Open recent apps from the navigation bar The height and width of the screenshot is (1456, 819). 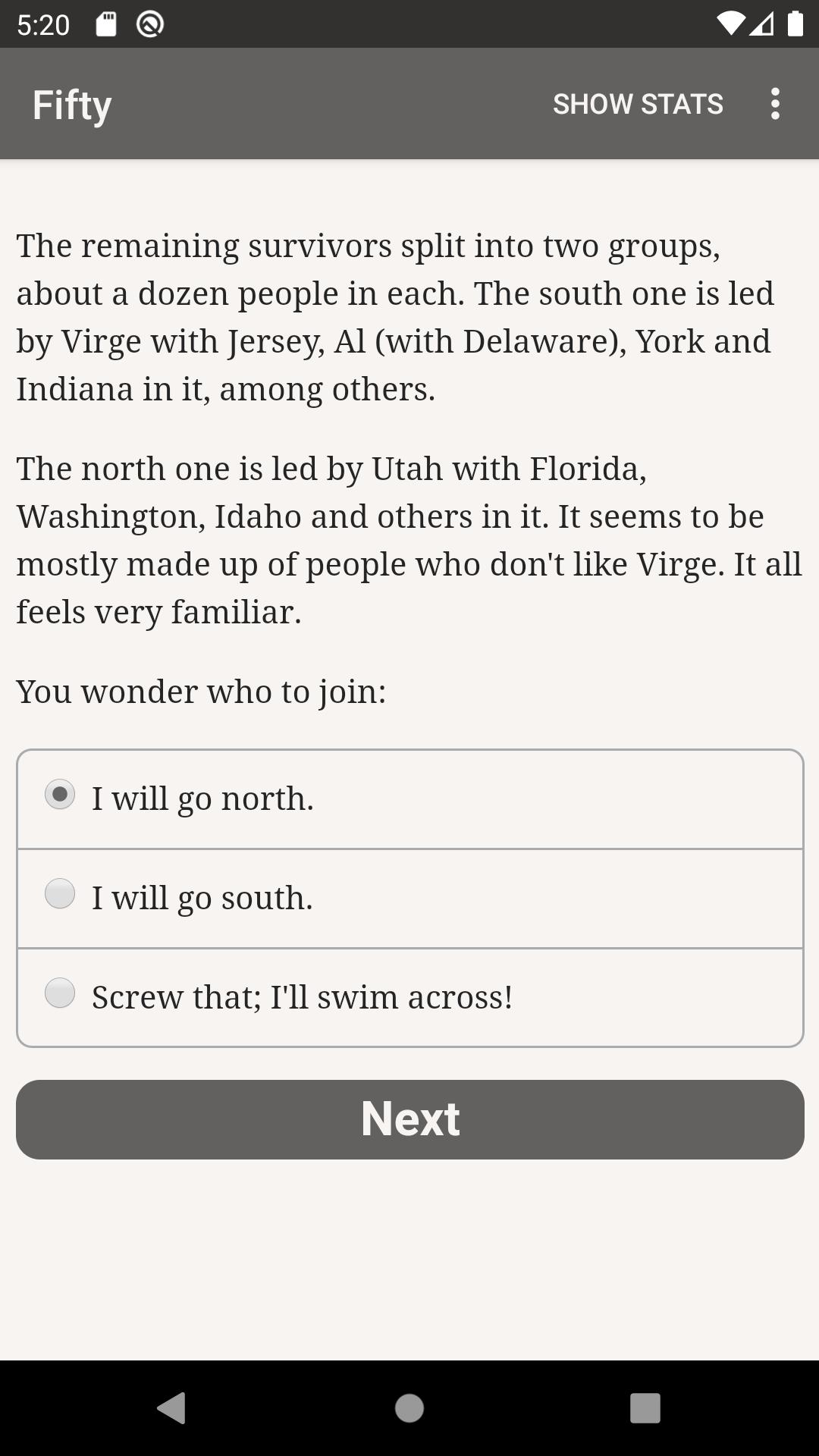click(x=645, y=1408)
